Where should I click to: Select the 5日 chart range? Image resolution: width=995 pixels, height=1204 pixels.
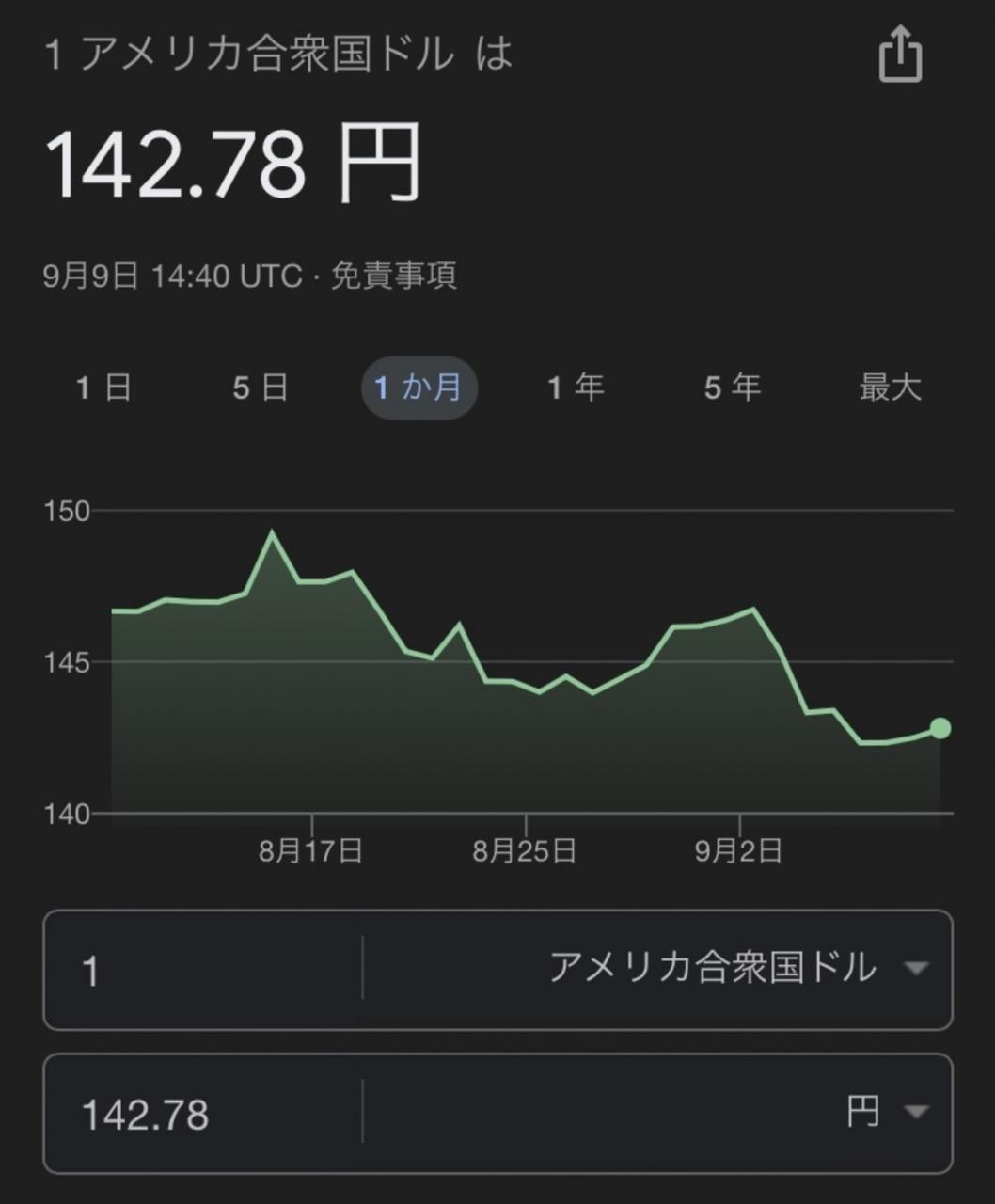[x=261, y=388]
